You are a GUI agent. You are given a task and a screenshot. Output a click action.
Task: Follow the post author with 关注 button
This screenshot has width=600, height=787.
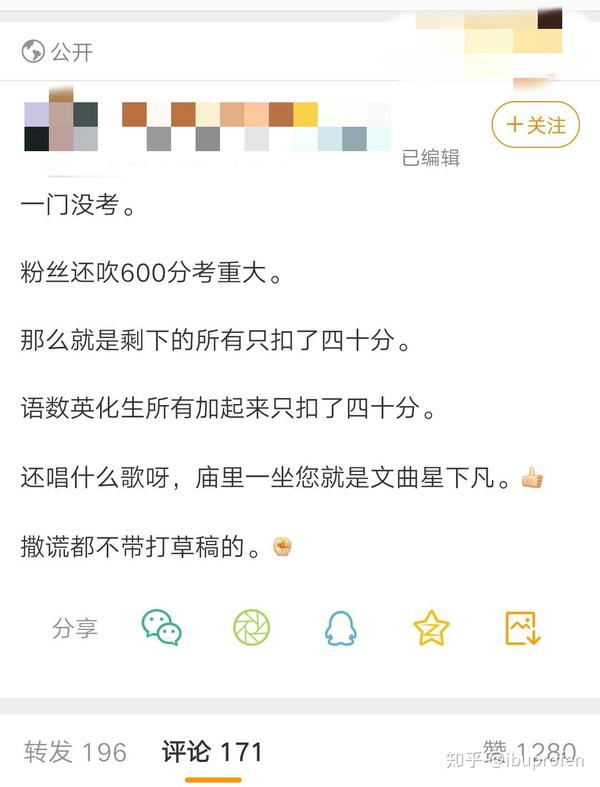(536, 125)
